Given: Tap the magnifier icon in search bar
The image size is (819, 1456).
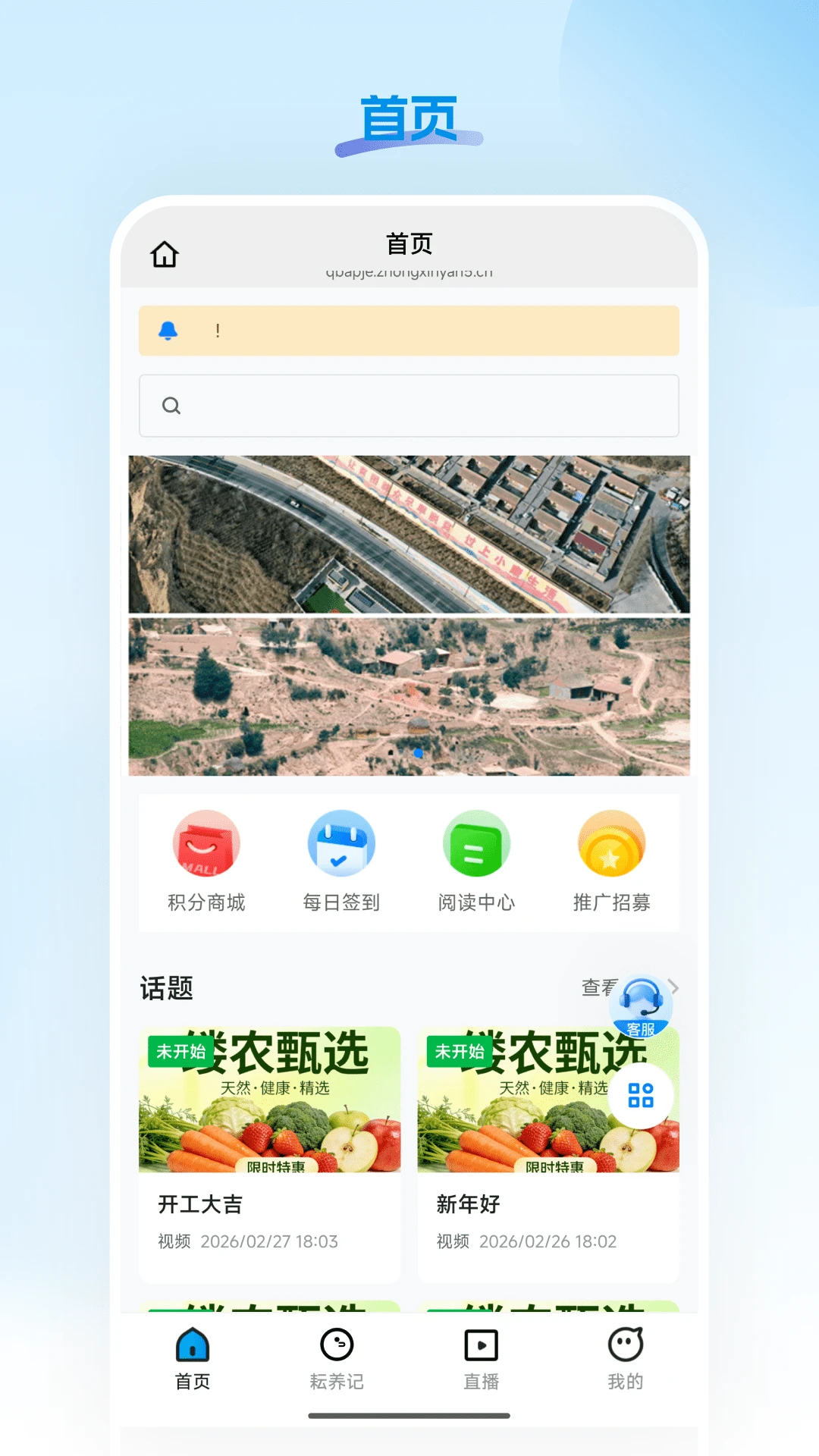Looking at the screenshot, I should point(173,406).
